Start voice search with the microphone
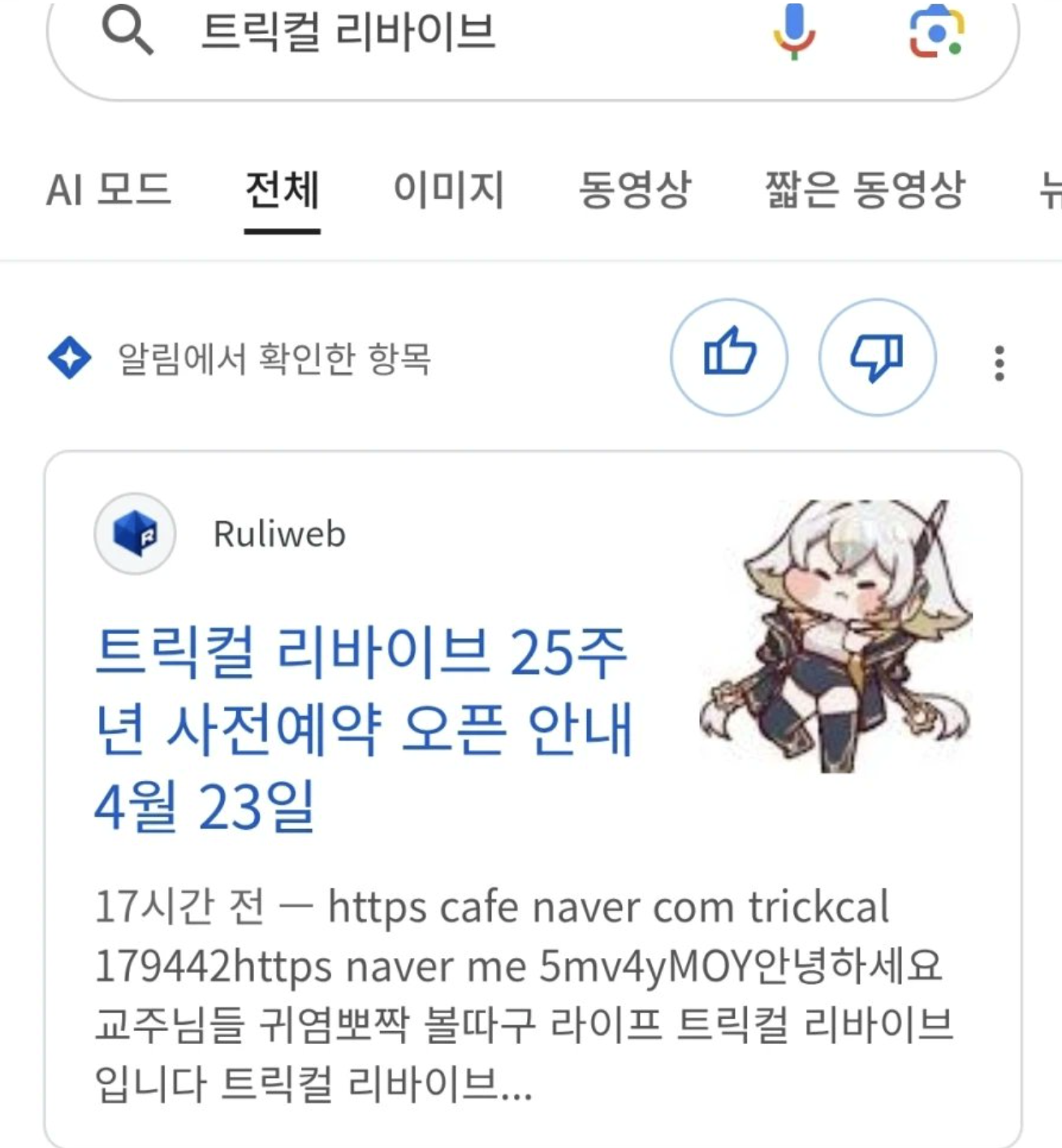 [x=794, y=32]
